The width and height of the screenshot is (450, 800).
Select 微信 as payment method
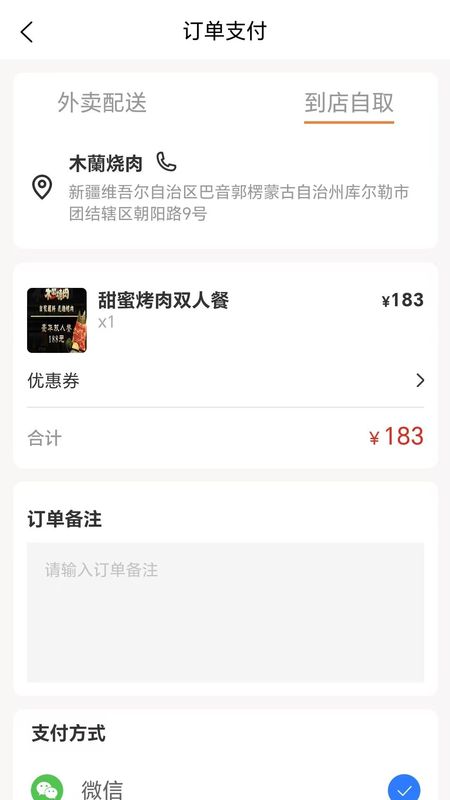[x=225, y=787]
